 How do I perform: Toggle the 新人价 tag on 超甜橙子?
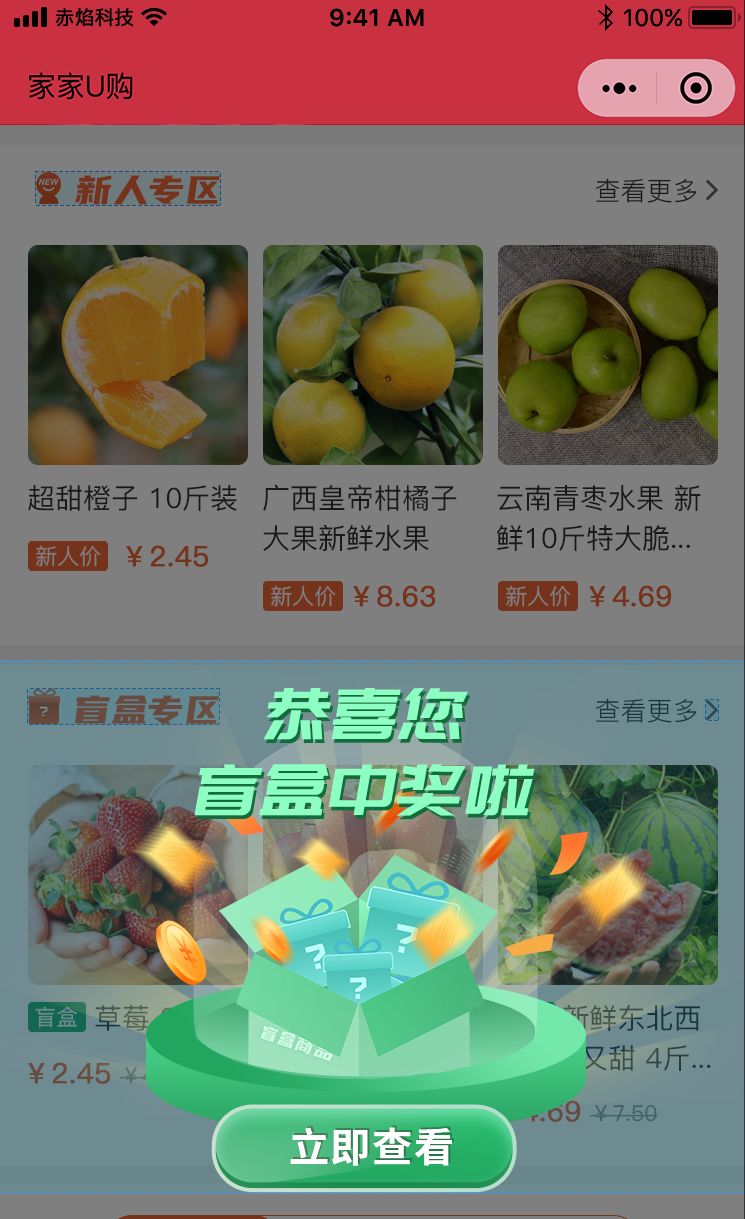click(x=66, y=556)
